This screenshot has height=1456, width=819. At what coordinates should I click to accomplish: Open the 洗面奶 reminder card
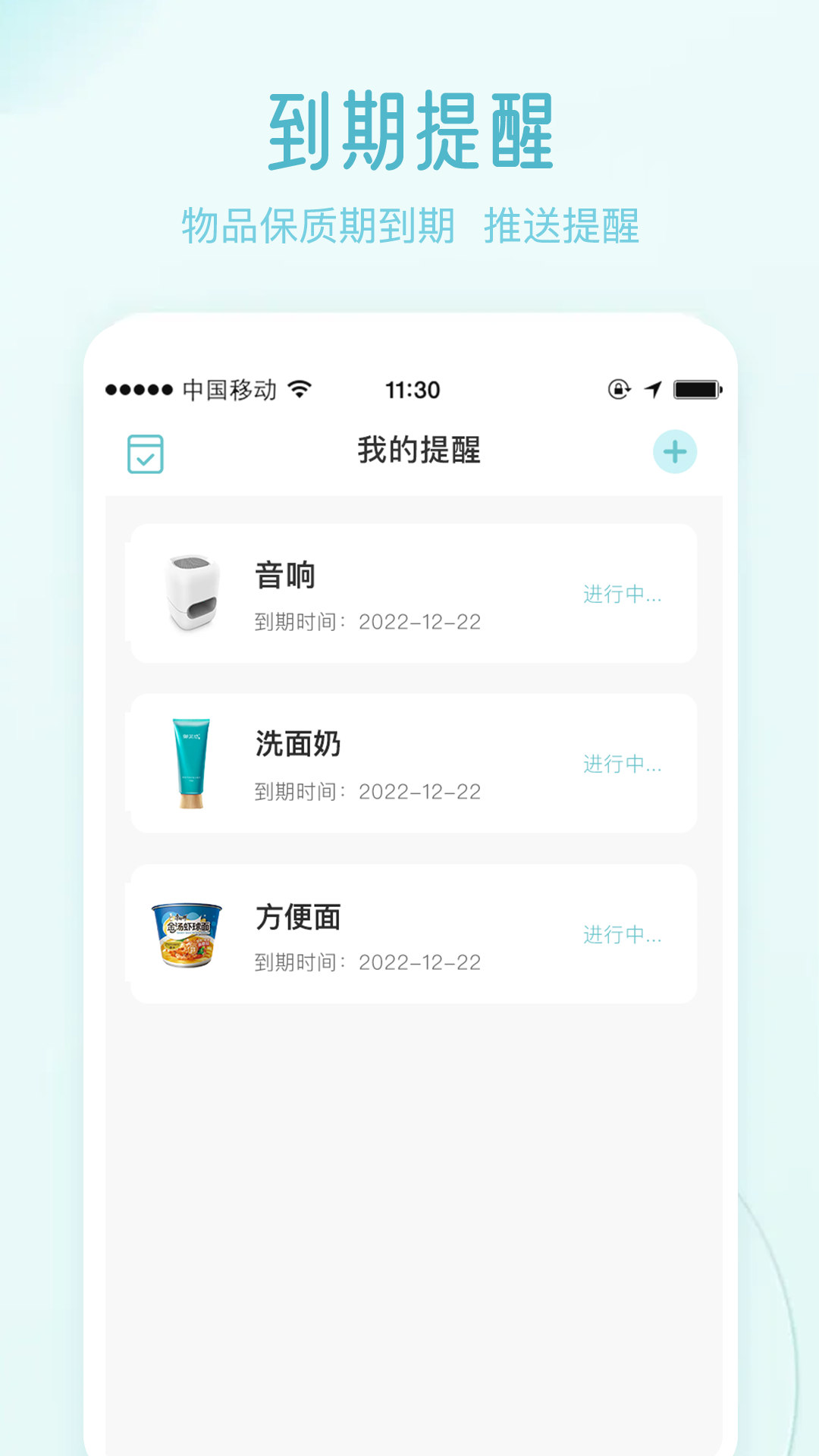click(413, 762)
